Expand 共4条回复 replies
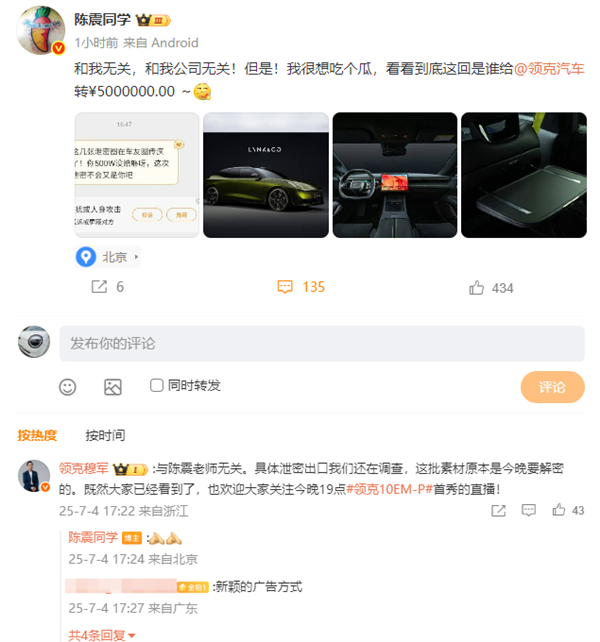Screen dimensions: 600x642 102,634
